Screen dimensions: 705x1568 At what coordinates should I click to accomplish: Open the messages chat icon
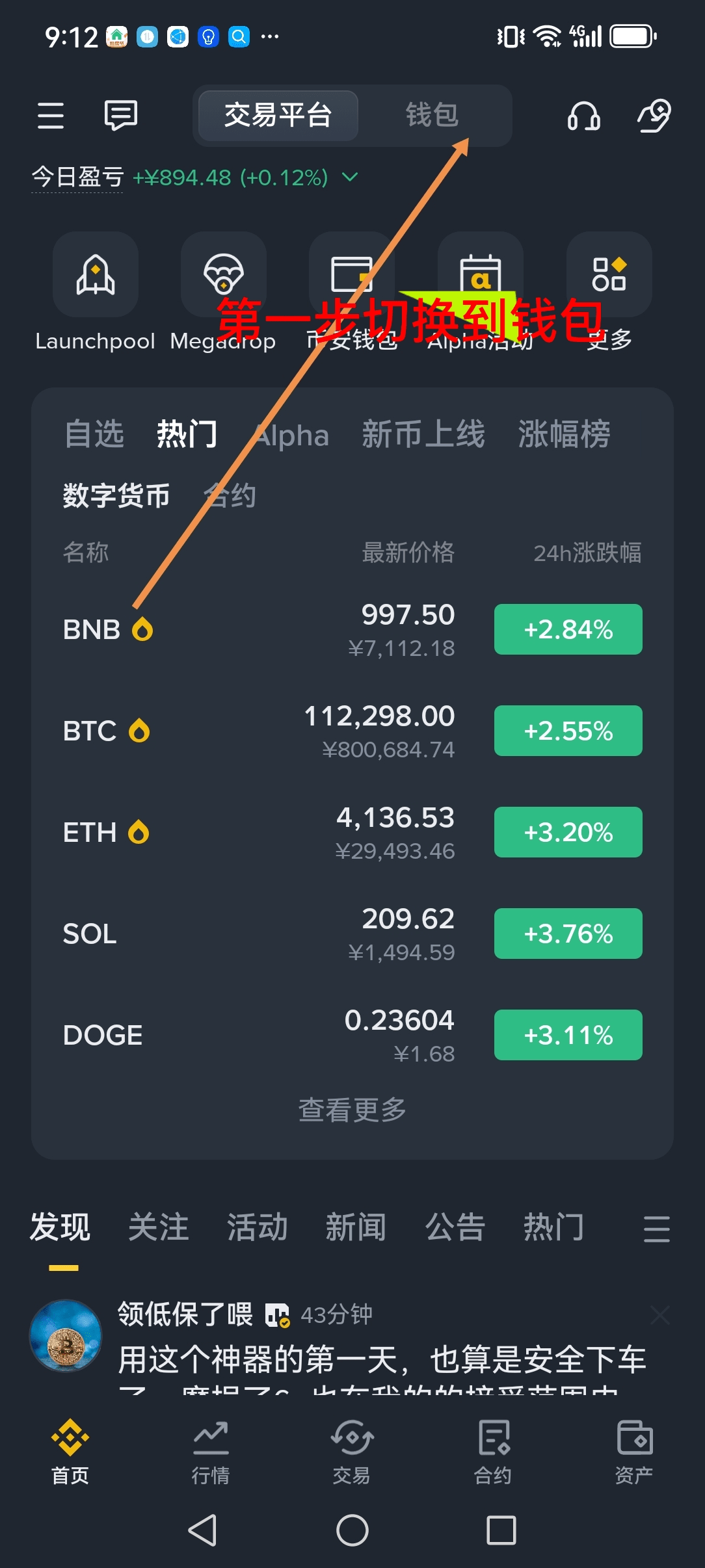(x=121, y=116)
